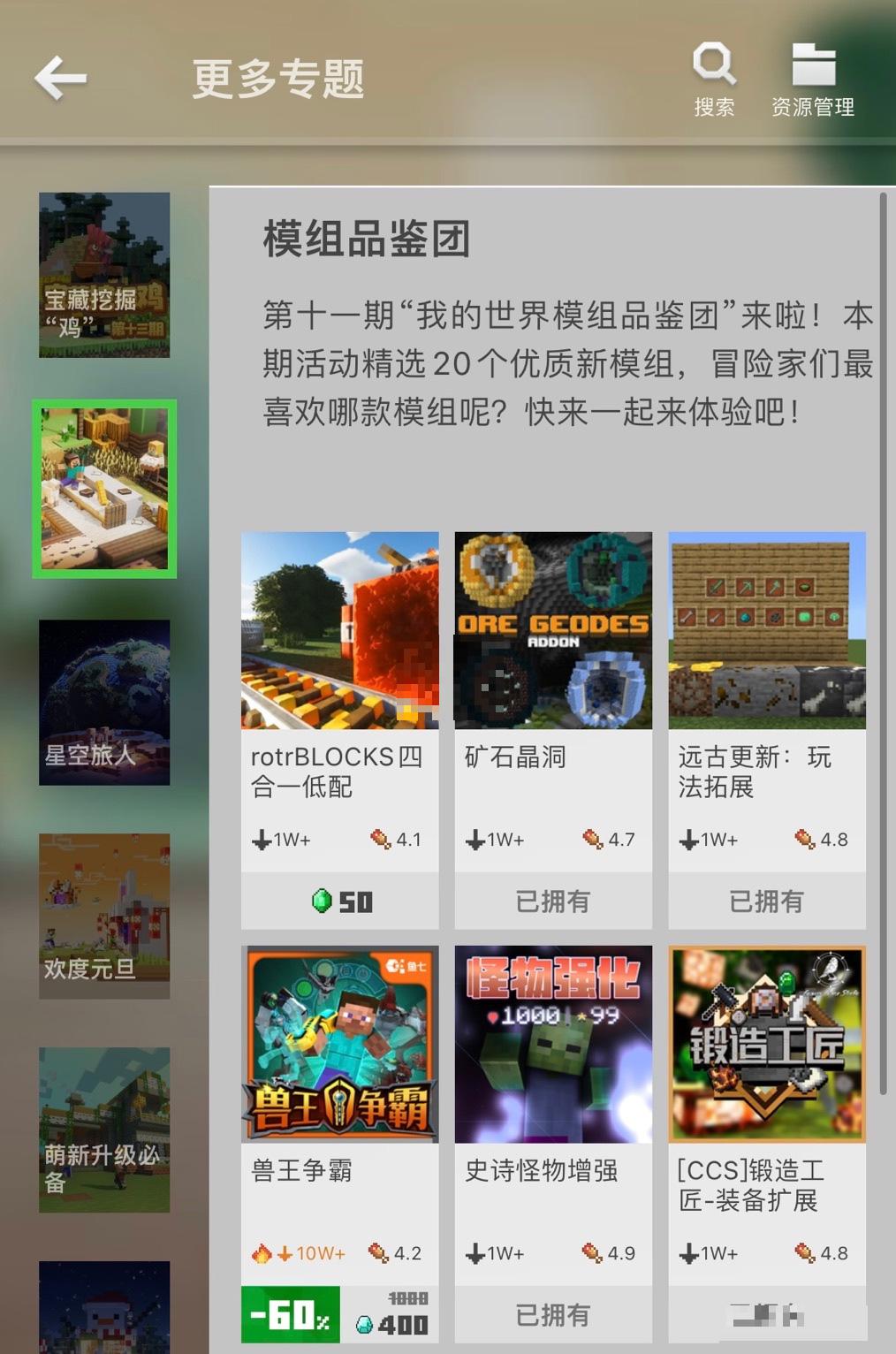The height and width of the screenshot is (1354, 896).
Task: Buy rotrBLOCKS for 50 emeralds
Action: click(x=339, y=901)
